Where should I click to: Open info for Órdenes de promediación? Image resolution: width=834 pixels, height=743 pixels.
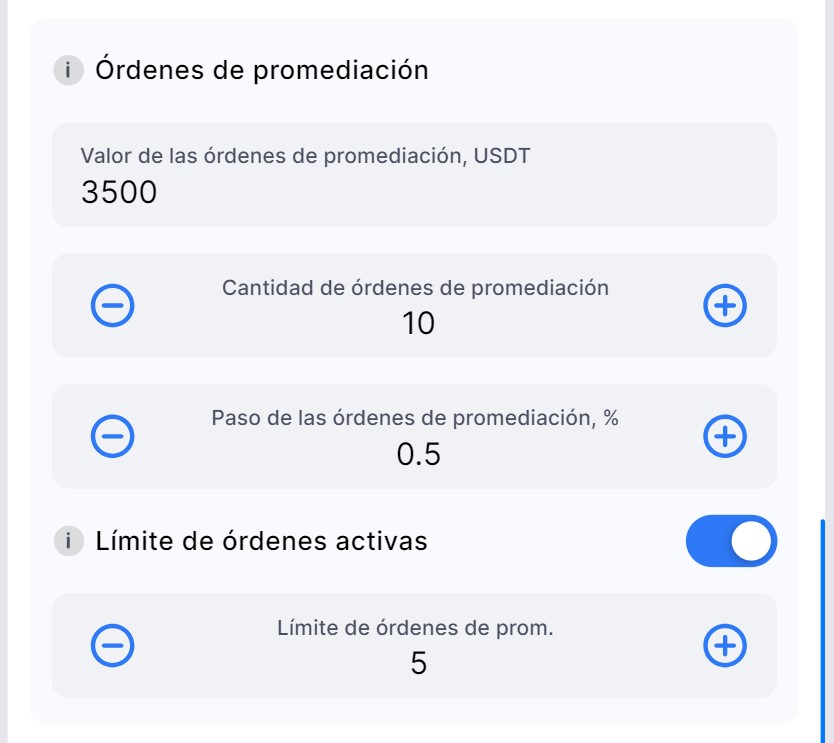click(68, 71)
